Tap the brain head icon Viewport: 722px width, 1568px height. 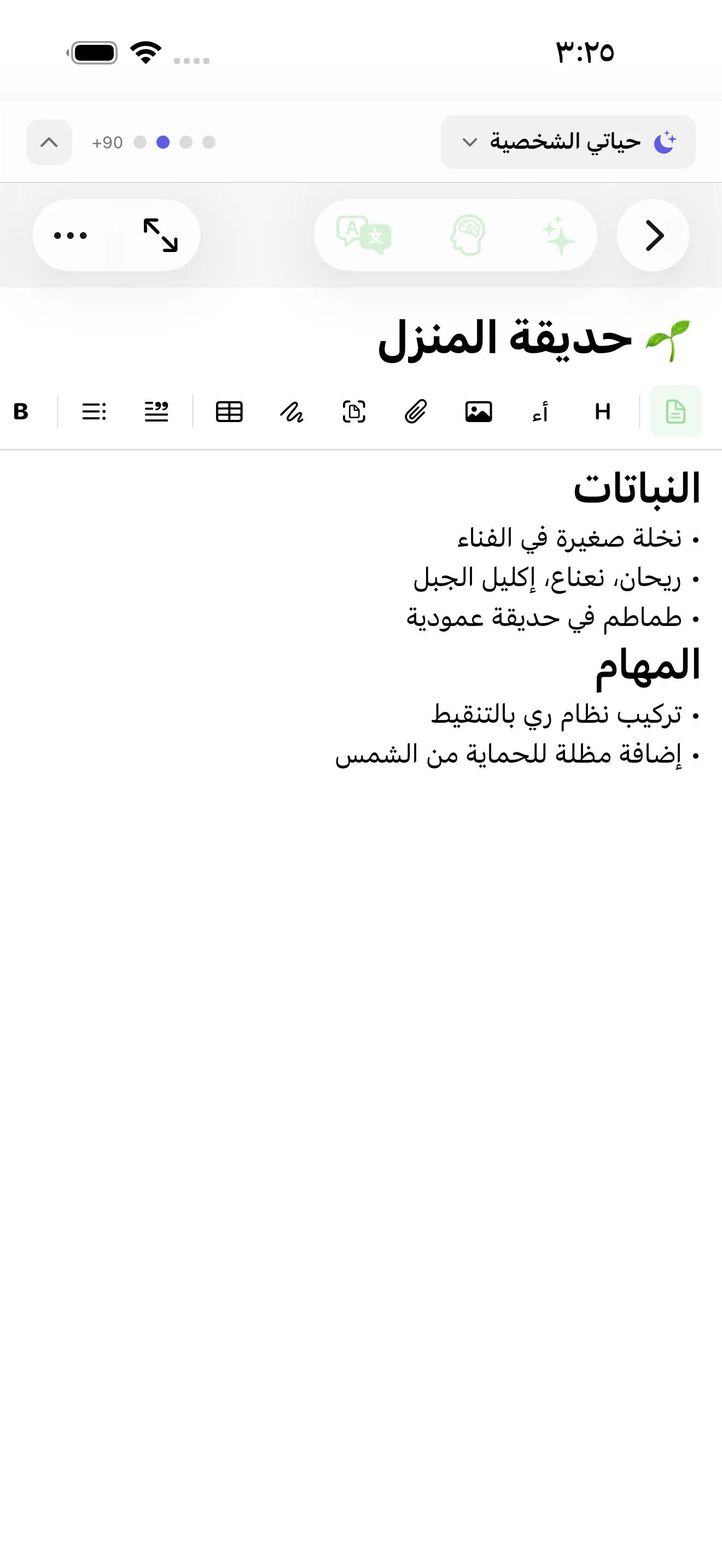coord(468,235)
